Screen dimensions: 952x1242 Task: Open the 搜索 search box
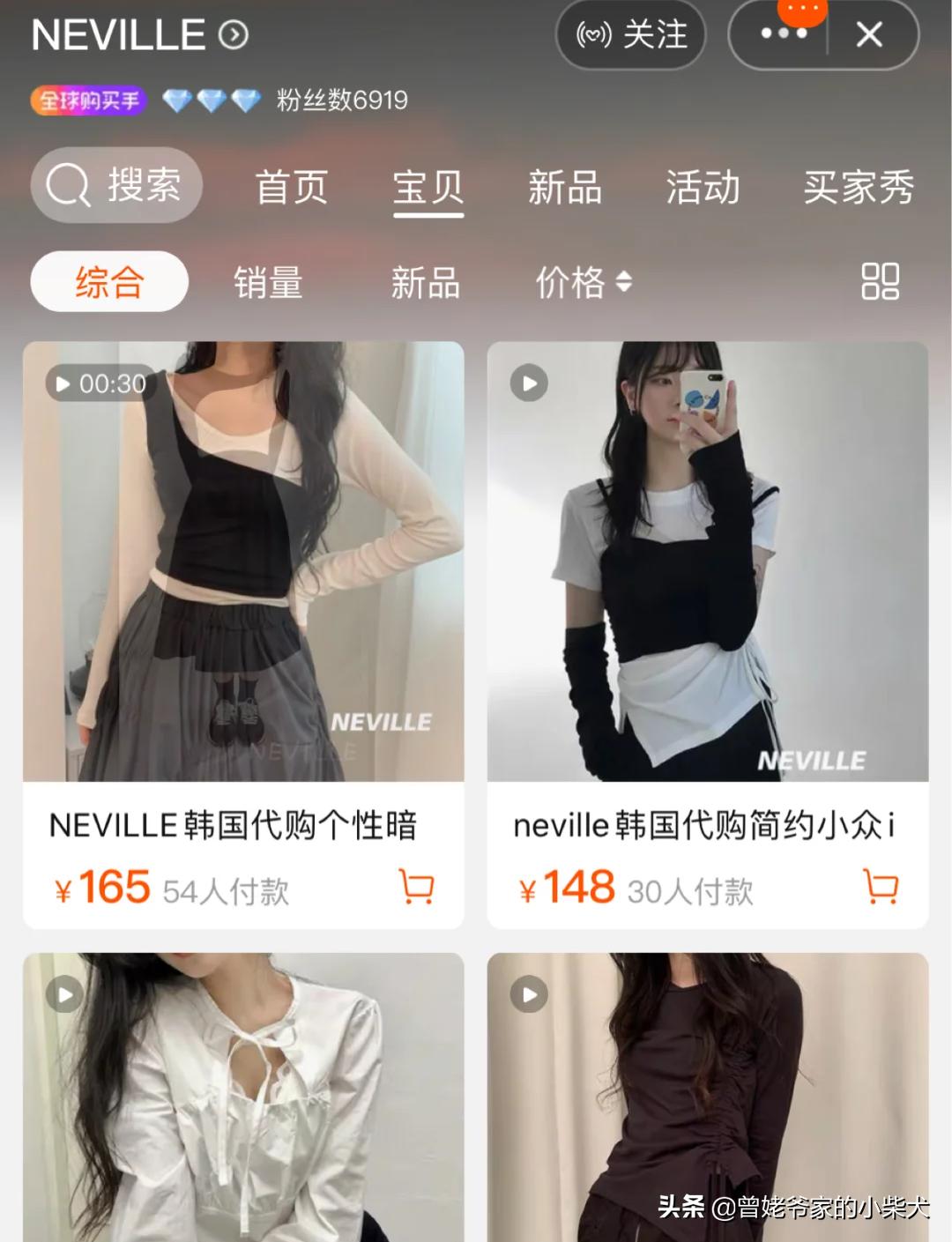point(116,186)
